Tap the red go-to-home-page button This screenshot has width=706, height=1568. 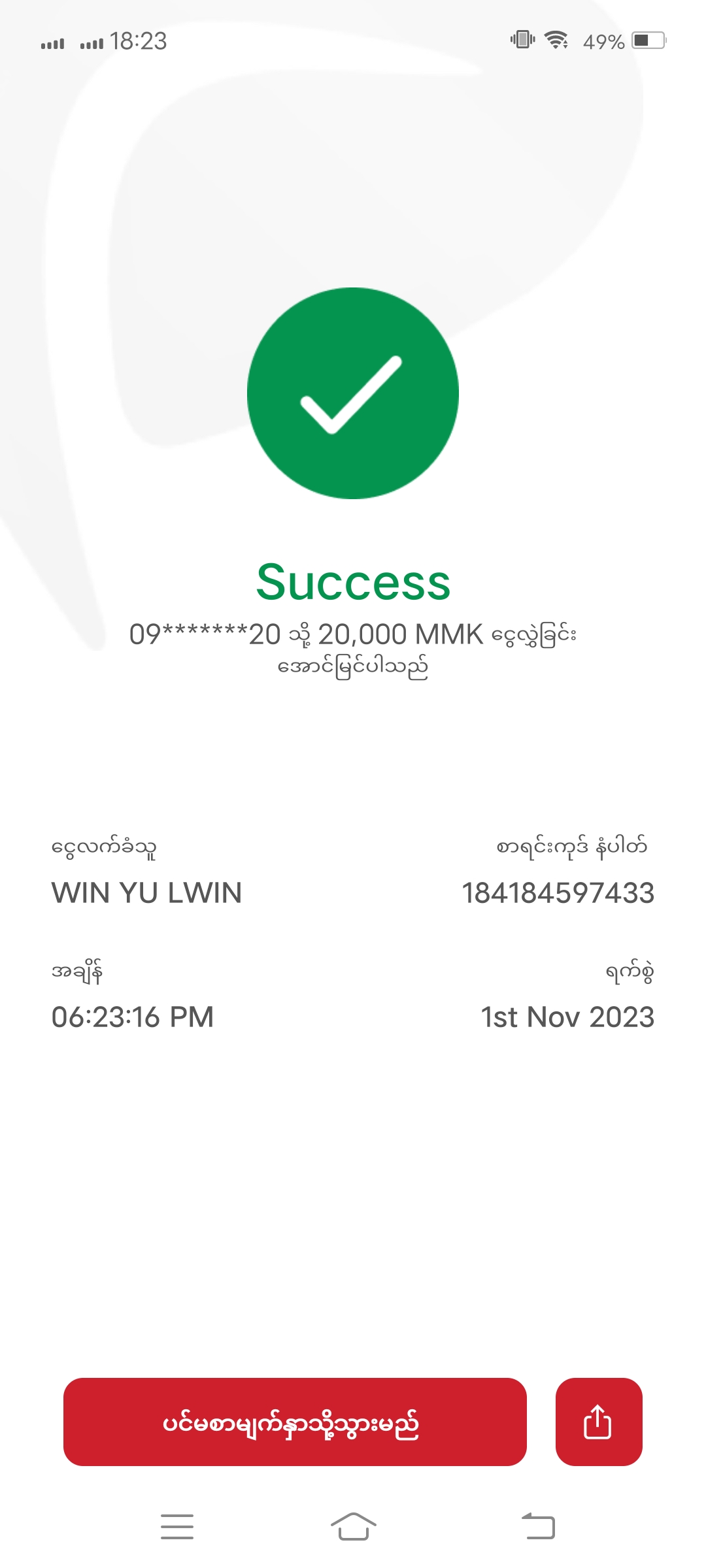(295, 1422)
